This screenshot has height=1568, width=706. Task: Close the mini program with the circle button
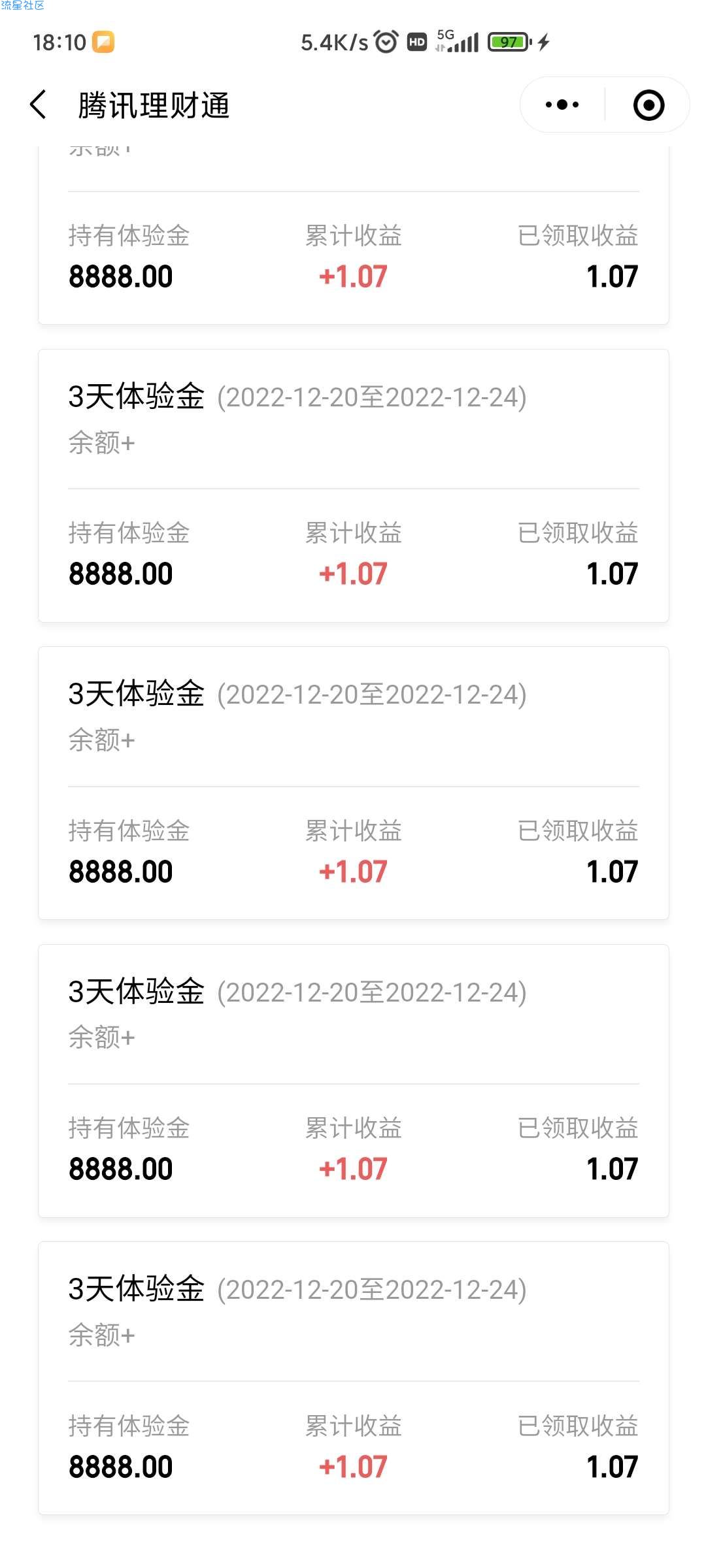(x=648, y=105)
